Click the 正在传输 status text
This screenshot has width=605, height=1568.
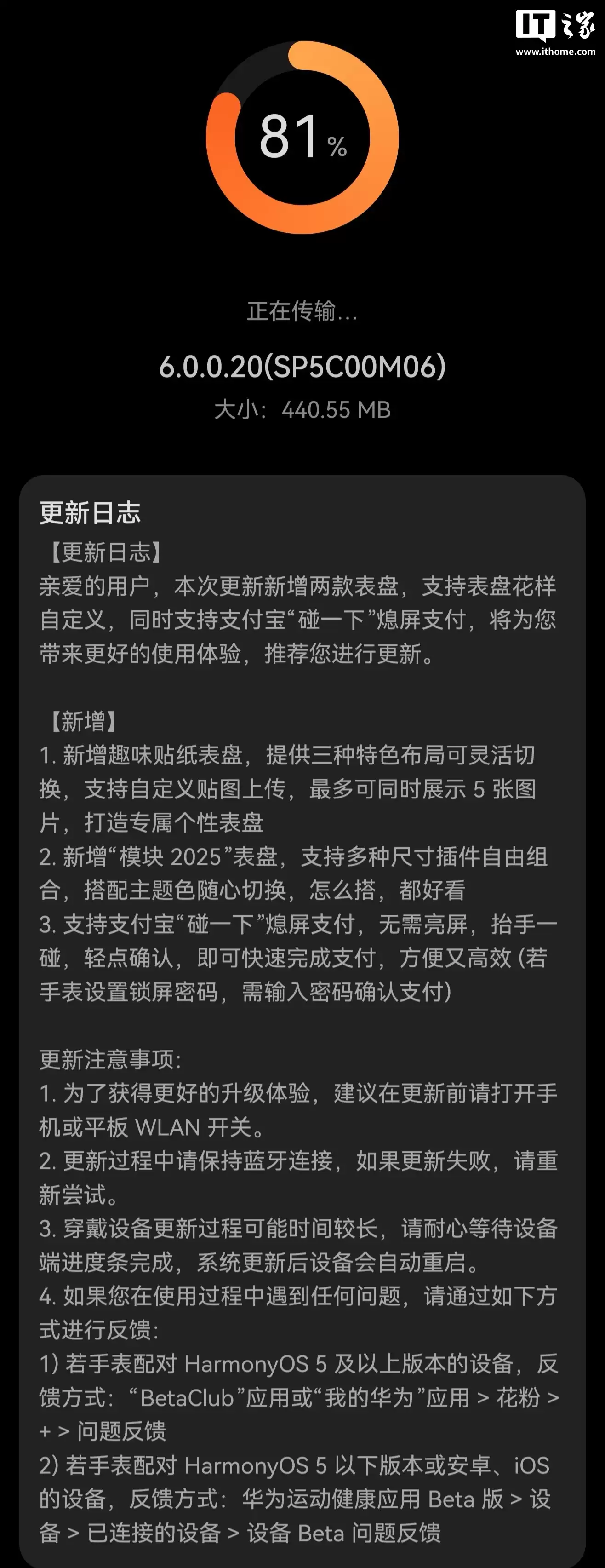(302, 314)
